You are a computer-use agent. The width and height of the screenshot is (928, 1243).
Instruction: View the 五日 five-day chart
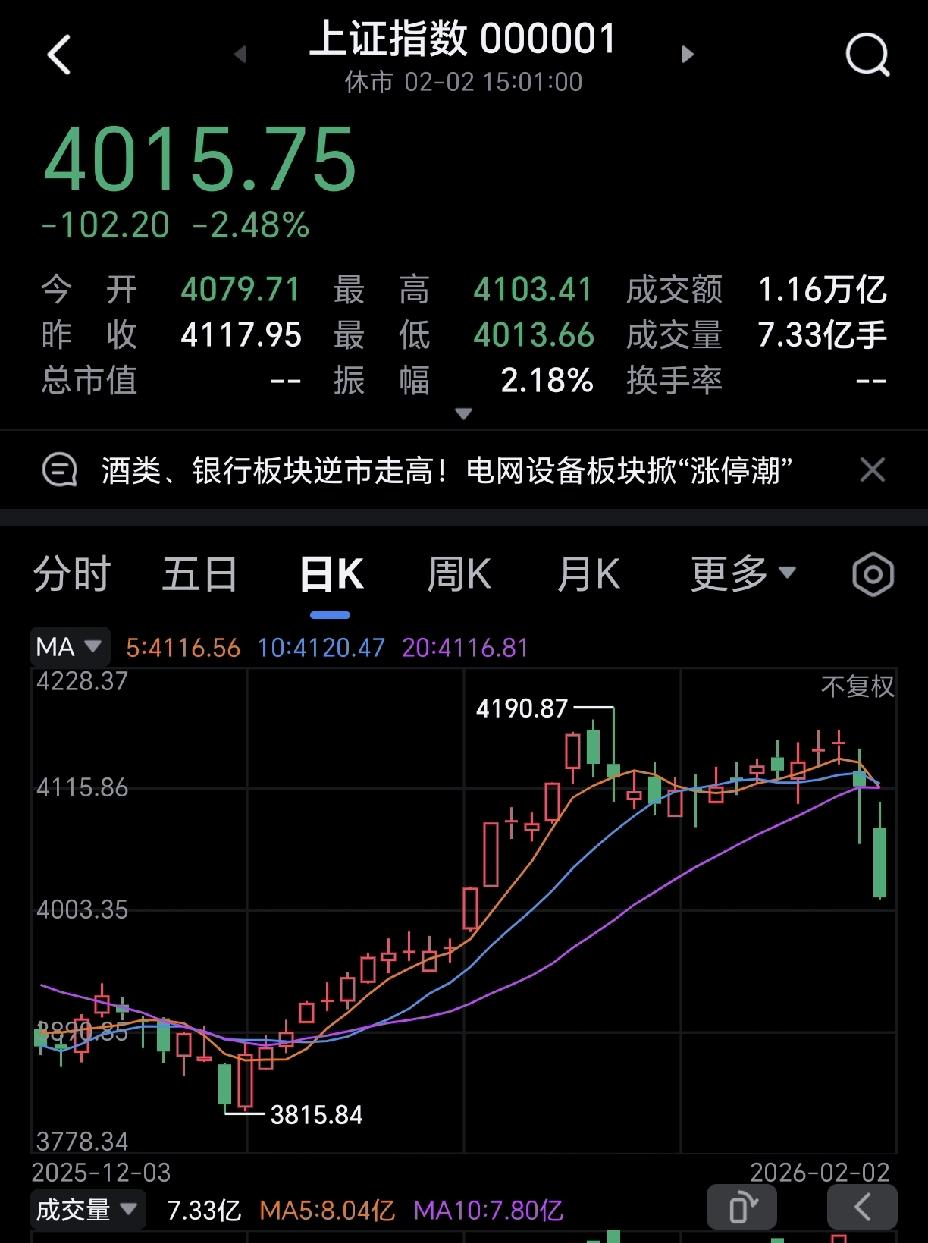[199, 573]
